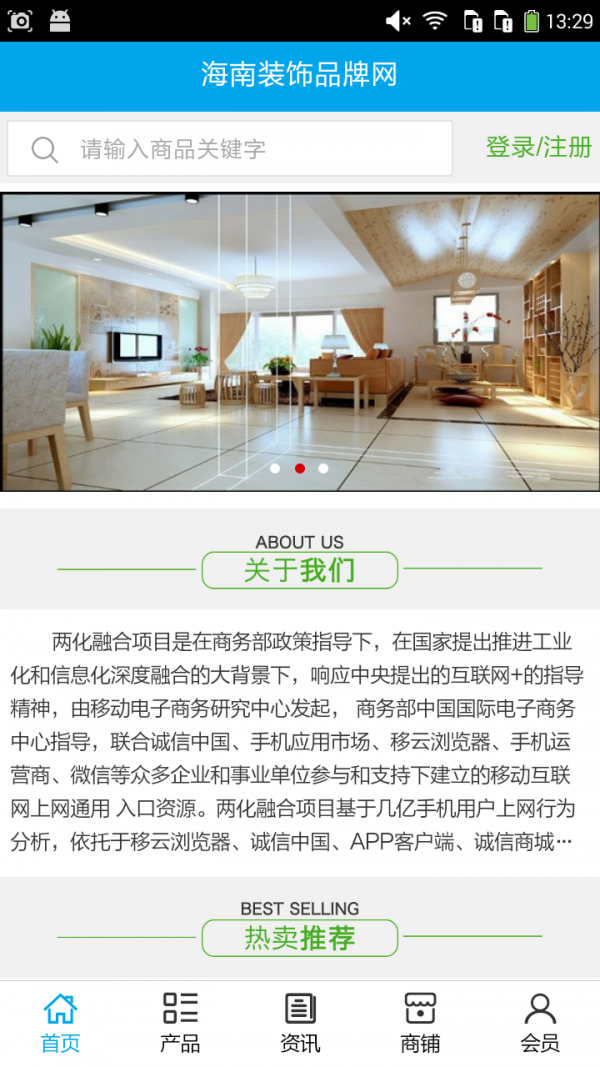
Task: Go to the 会员 tab
Action: tap(540, 1022)
